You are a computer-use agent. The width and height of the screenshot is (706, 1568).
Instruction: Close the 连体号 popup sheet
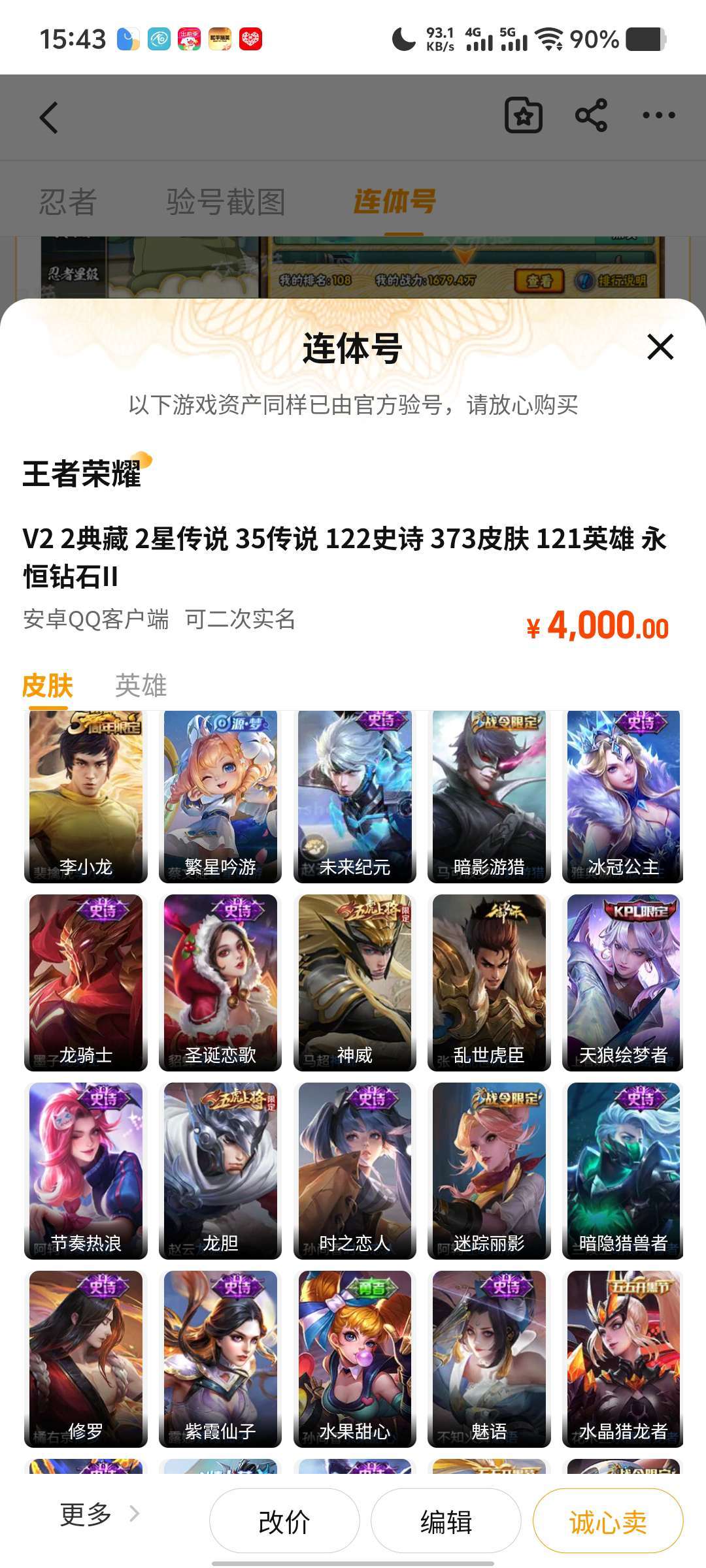pos(660,347)
